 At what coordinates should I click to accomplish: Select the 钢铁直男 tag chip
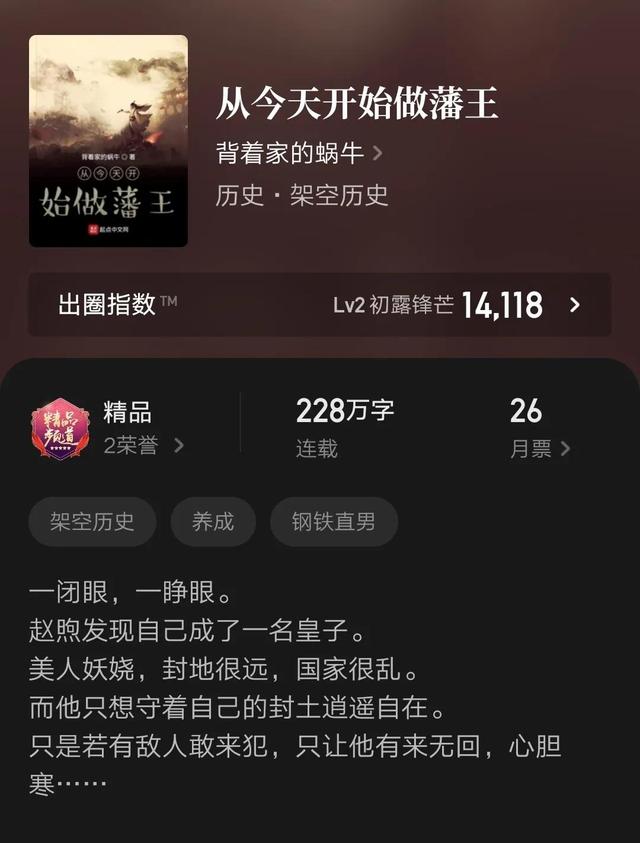[x=333, y=522]
